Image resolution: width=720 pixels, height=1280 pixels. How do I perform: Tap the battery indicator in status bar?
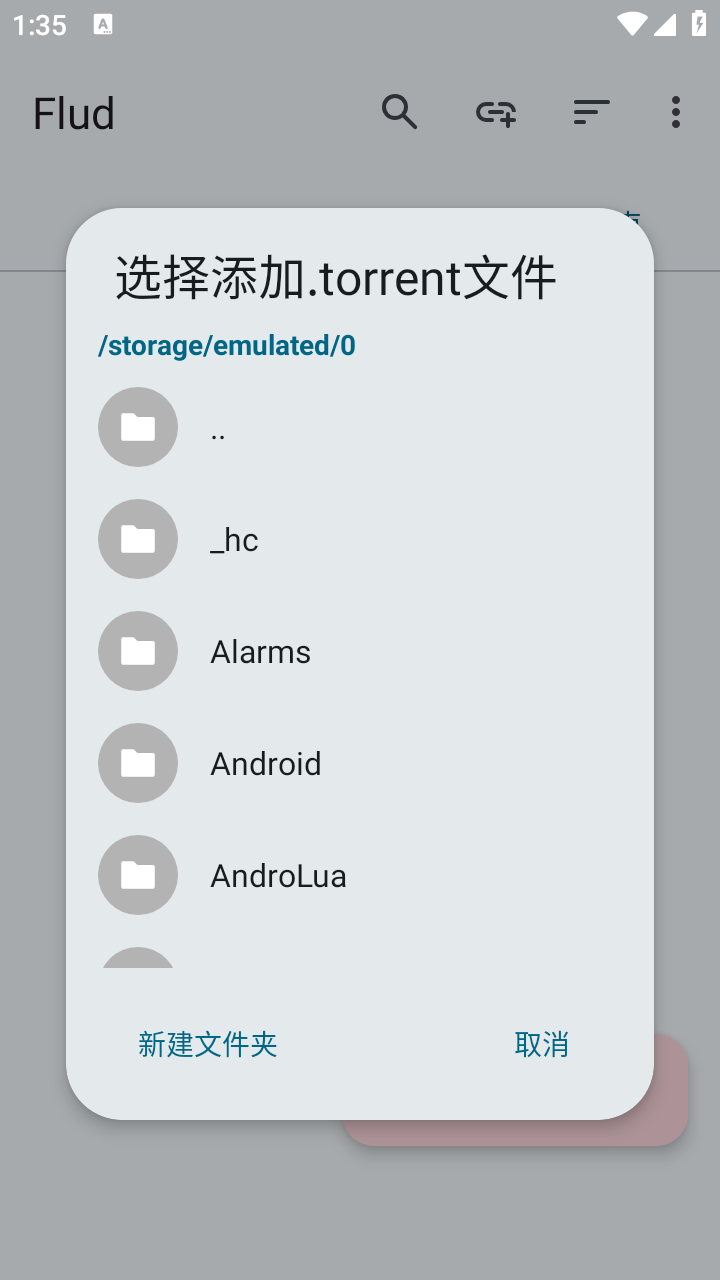pyautogui.click(x=699, y=24)
